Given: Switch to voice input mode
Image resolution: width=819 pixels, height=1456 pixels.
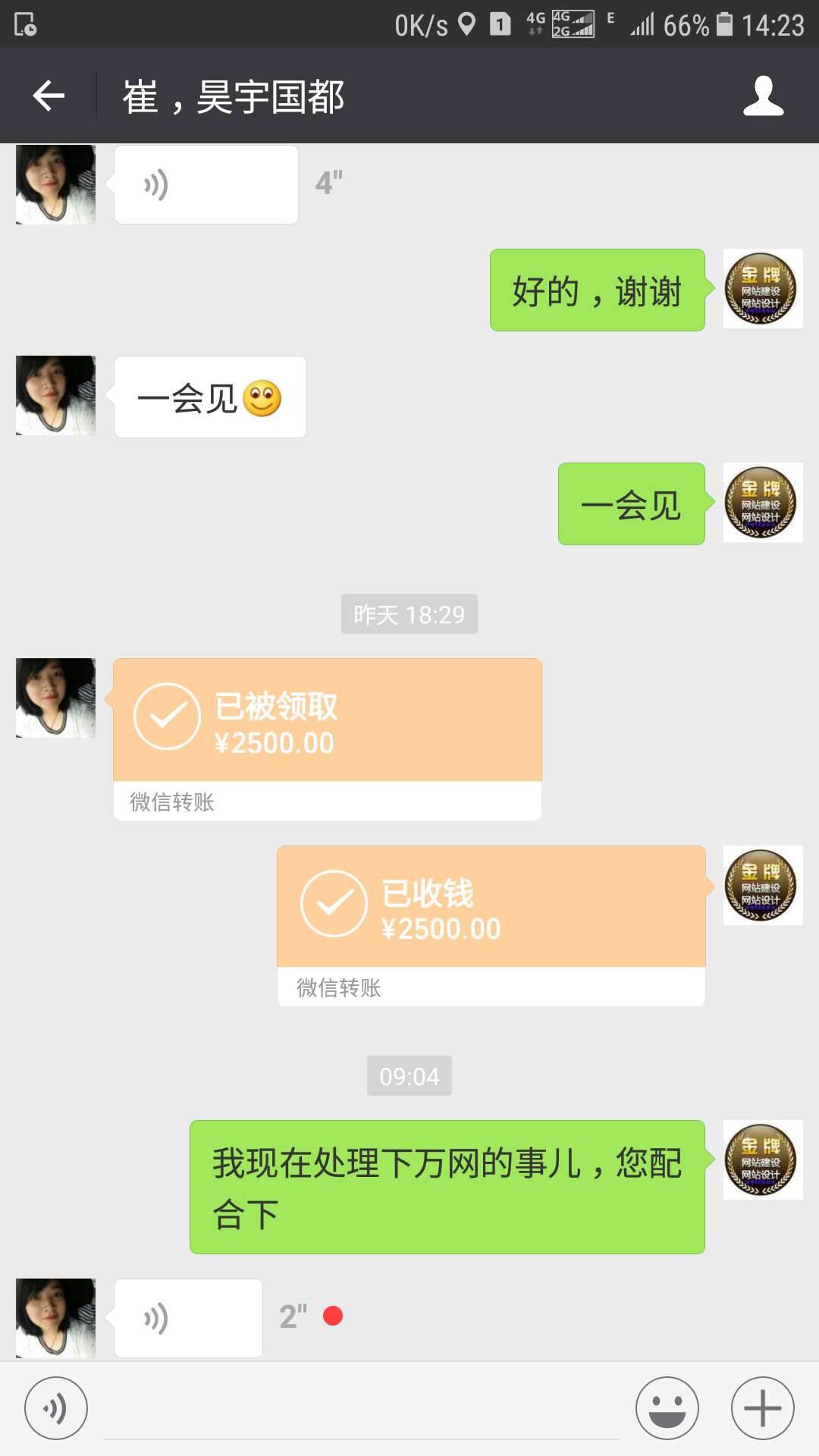Looking at the screenshot, I should [x=56, y=1408].
